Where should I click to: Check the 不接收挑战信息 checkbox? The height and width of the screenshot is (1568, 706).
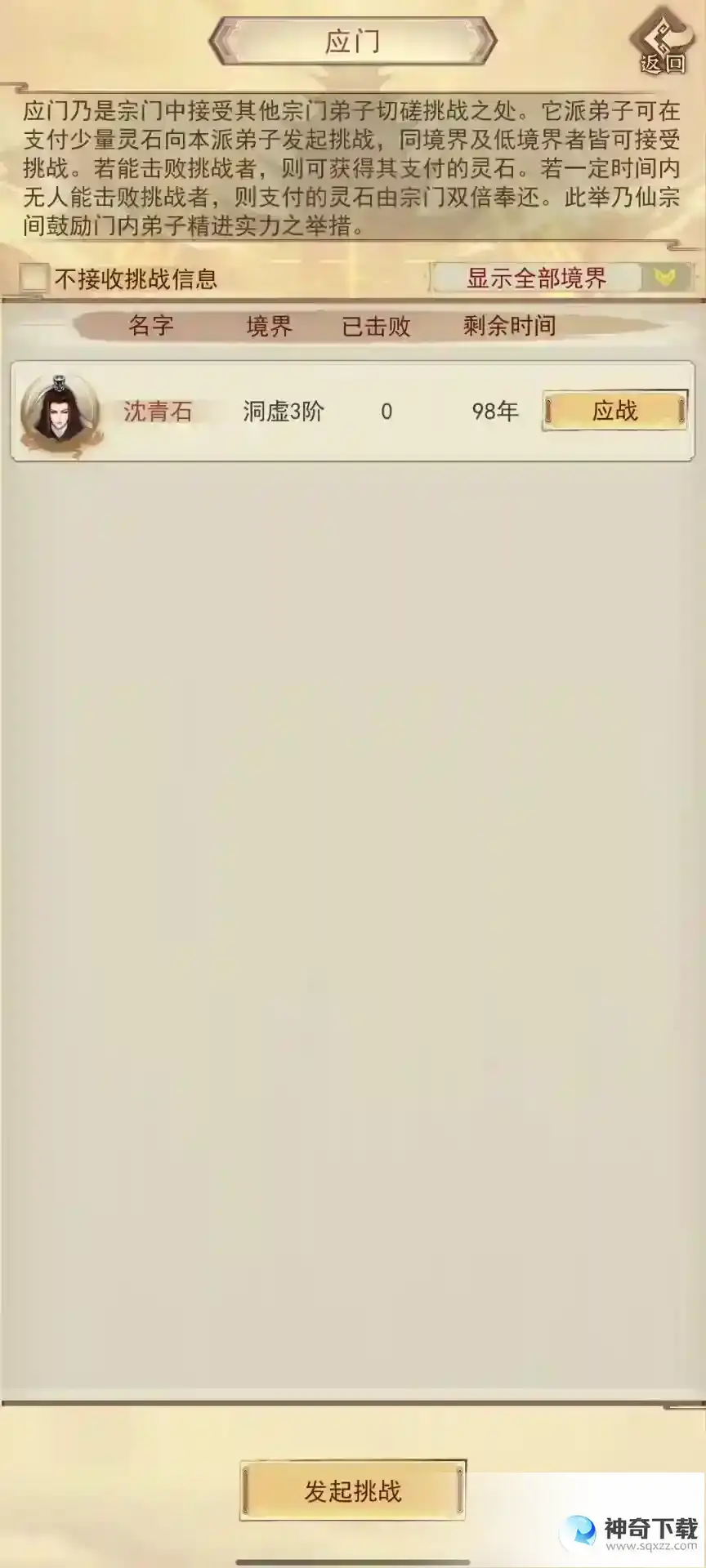34,278
